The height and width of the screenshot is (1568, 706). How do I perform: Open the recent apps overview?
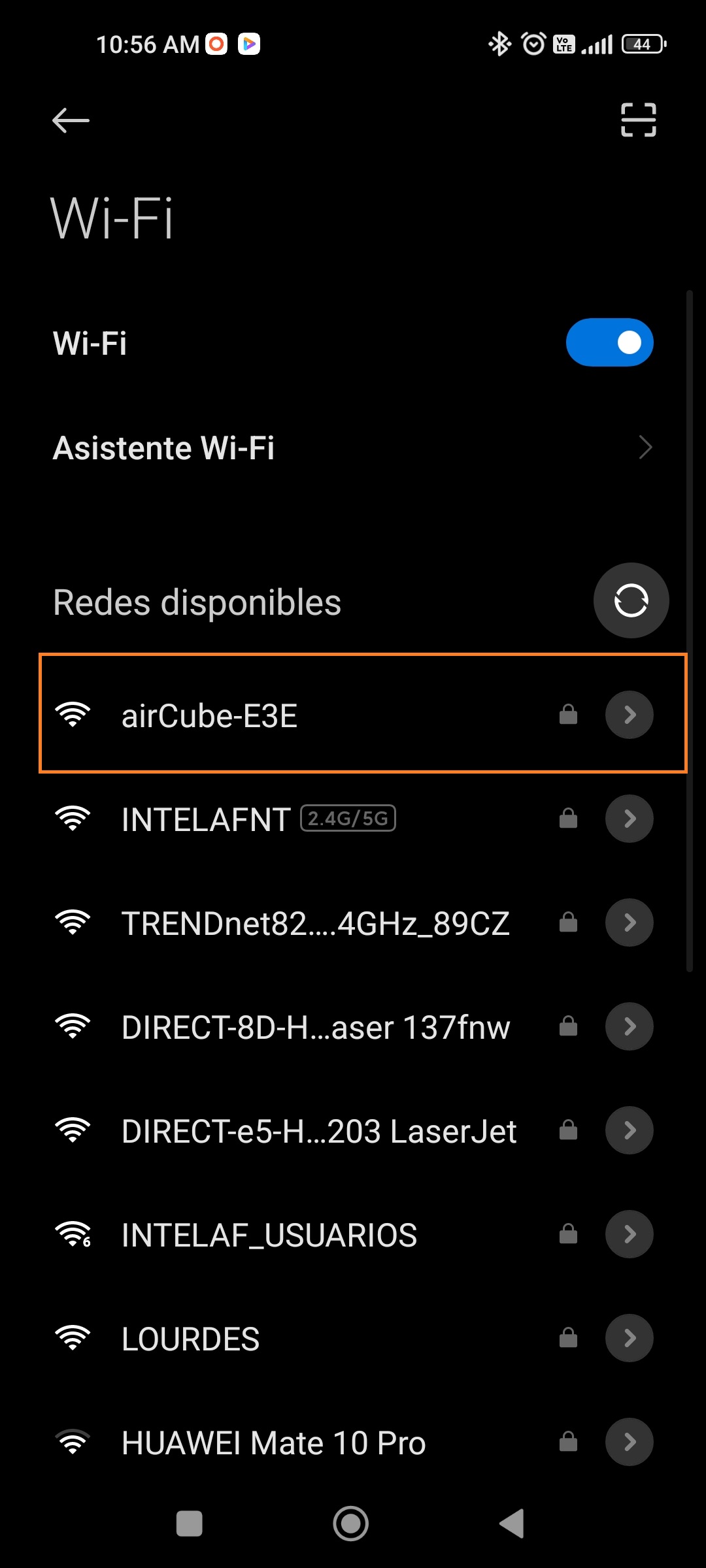[190, 1524]
